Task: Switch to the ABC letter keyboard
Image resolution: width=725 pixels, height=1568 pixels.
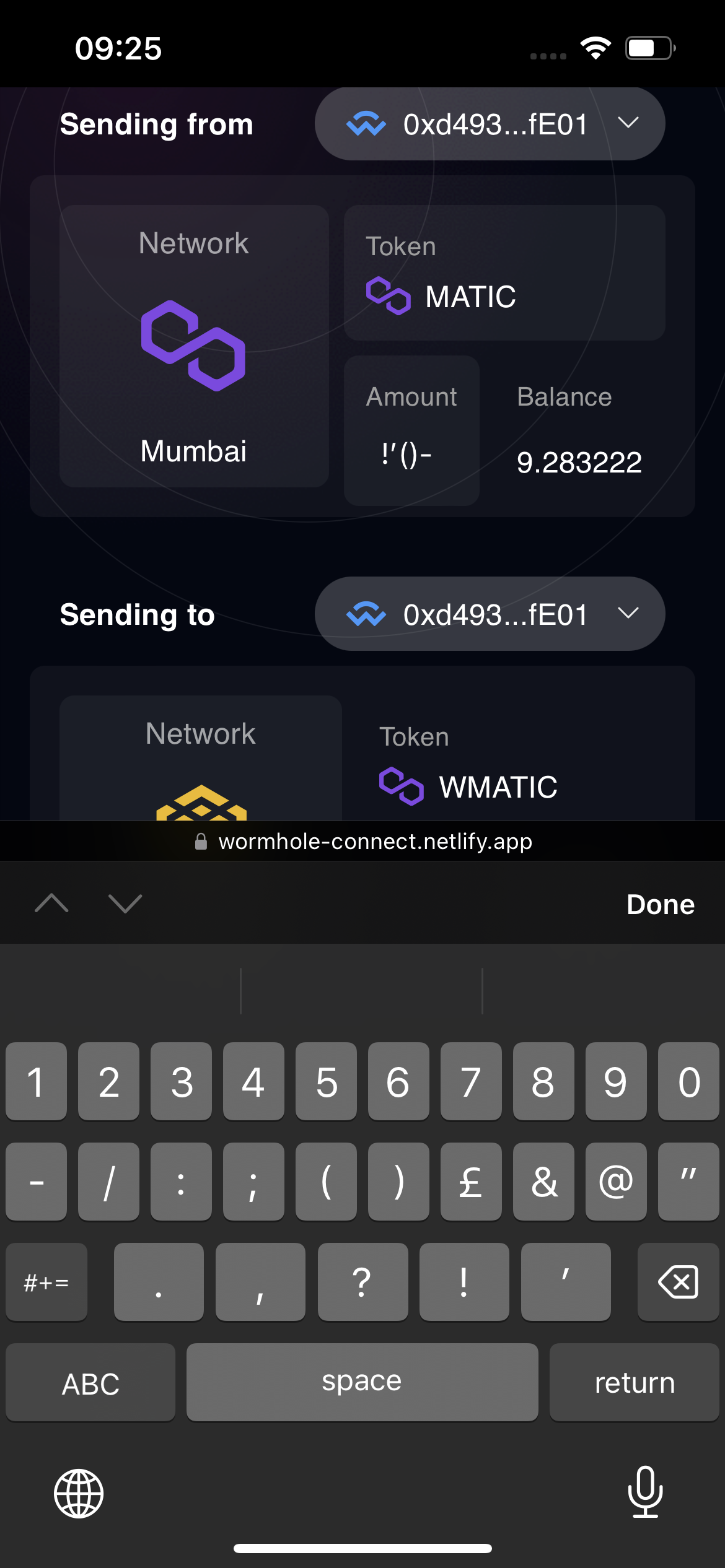Action: [90, 1382]
